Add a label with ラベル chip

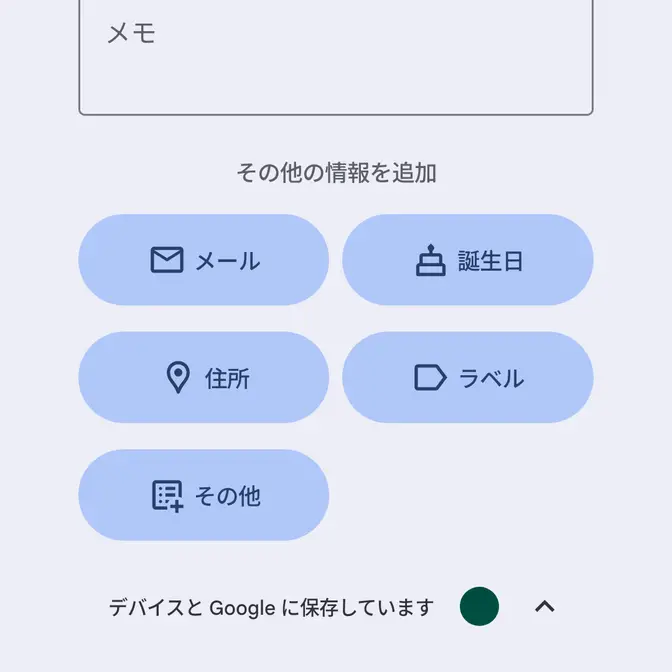pos(468,378)
